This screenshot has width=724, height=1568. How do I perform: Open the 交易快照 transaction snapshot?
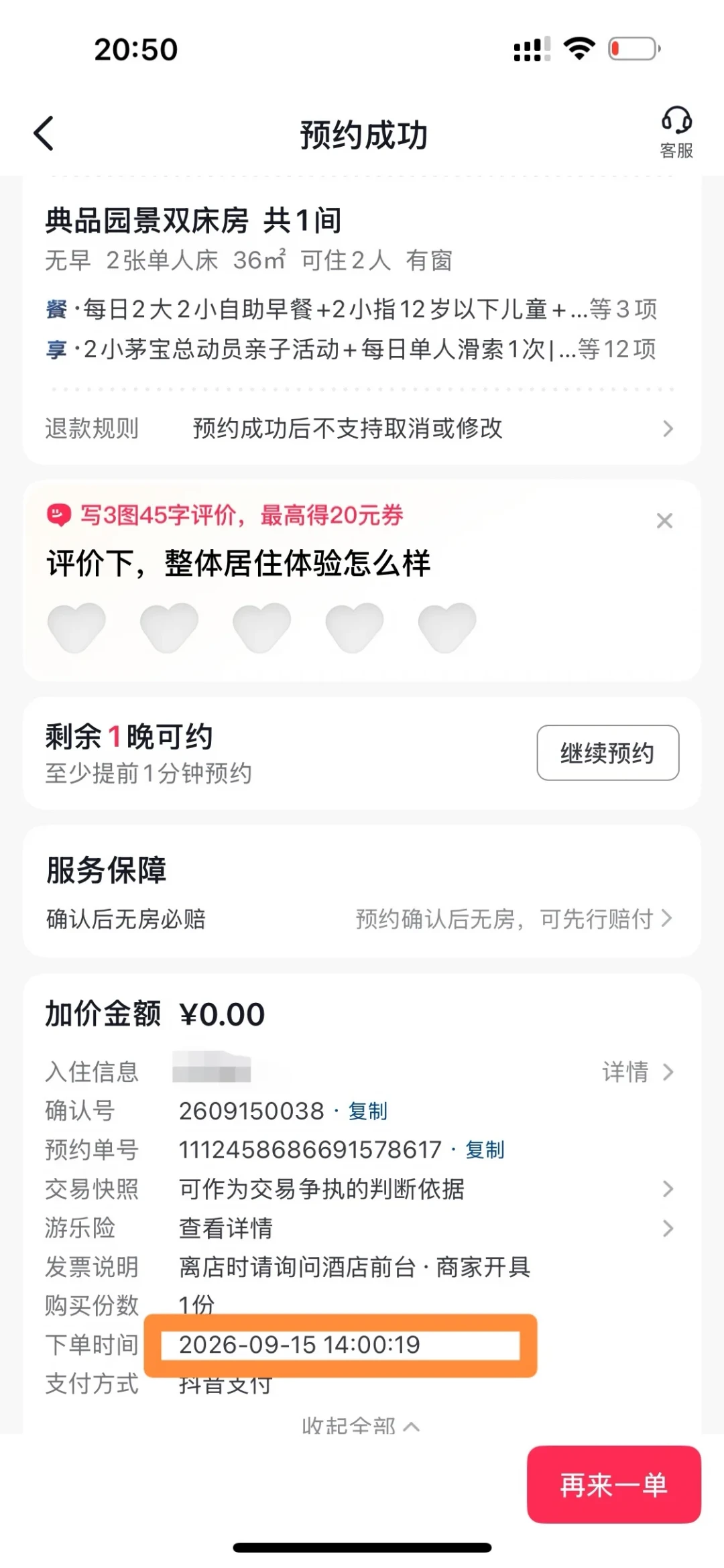click(359, 1189)
